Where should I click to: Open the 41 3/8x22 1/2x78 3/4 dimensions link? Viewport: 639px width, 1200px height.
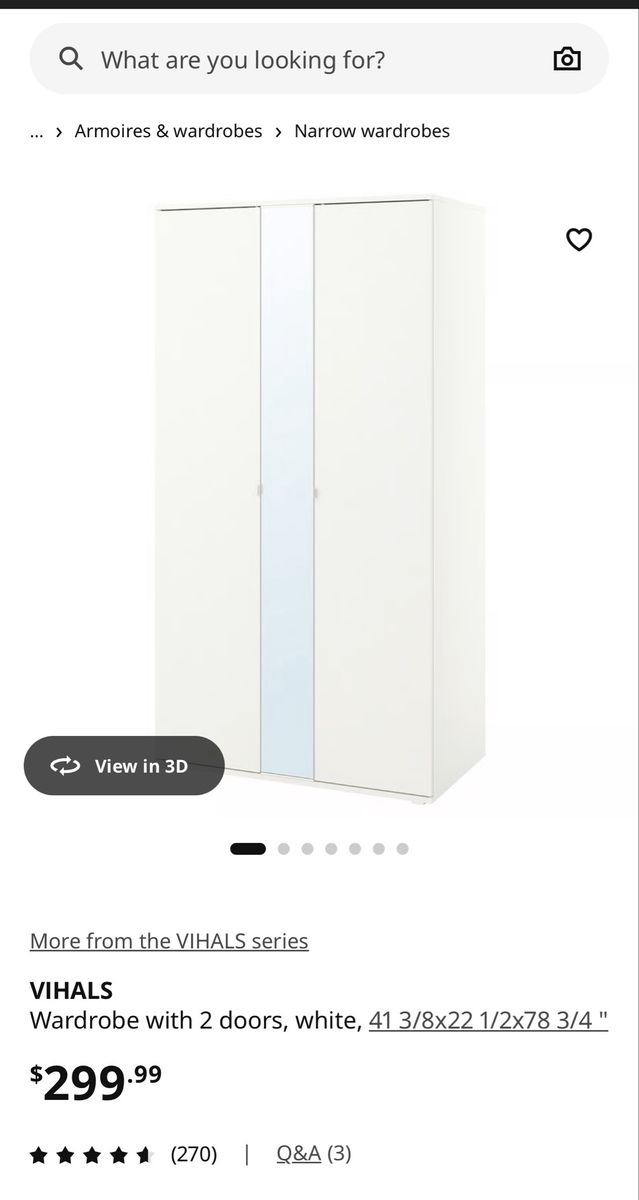click(488, 1021)
